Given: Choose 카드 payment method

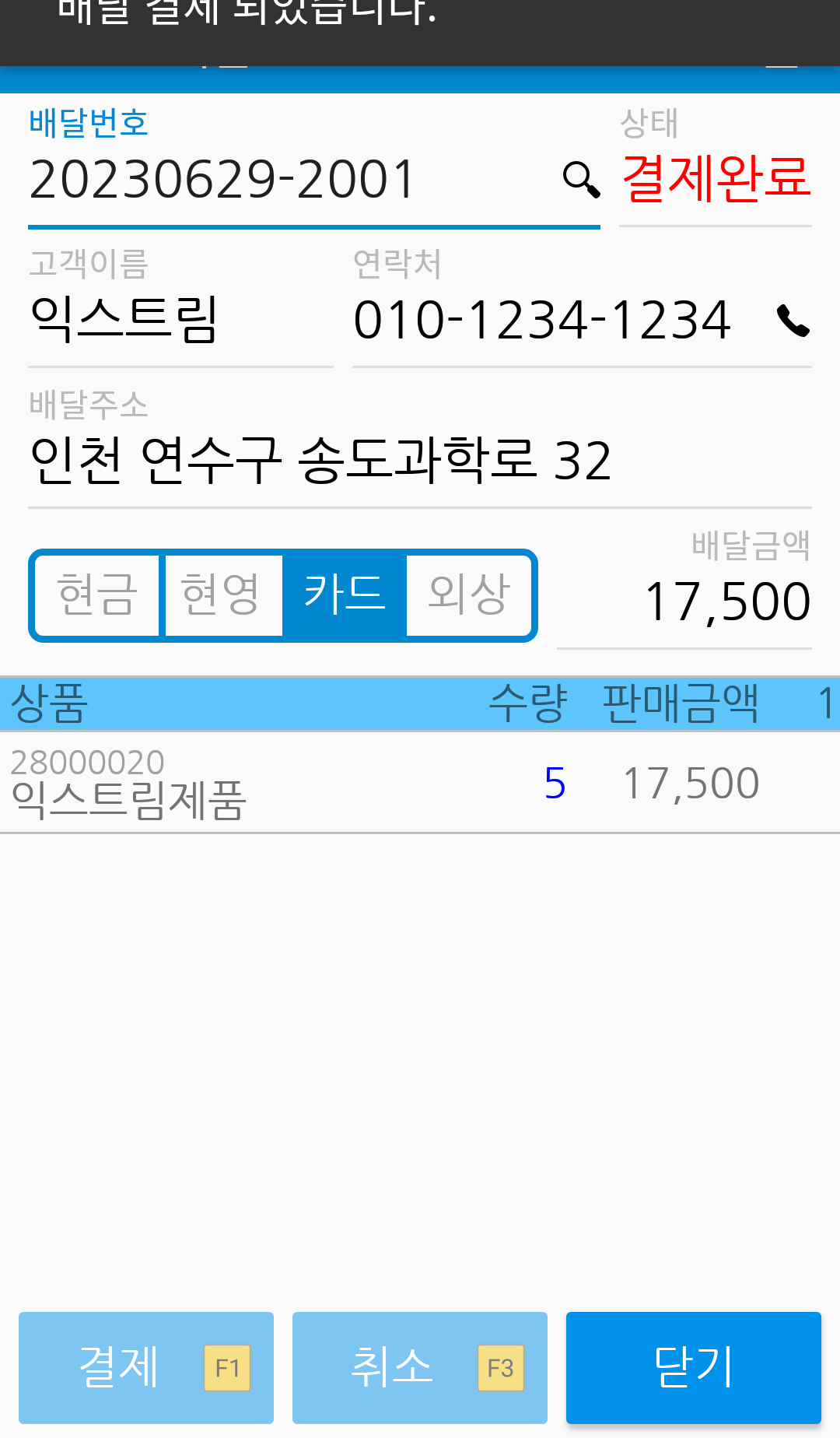Looking at the screenshot, I should pos(345,595).
